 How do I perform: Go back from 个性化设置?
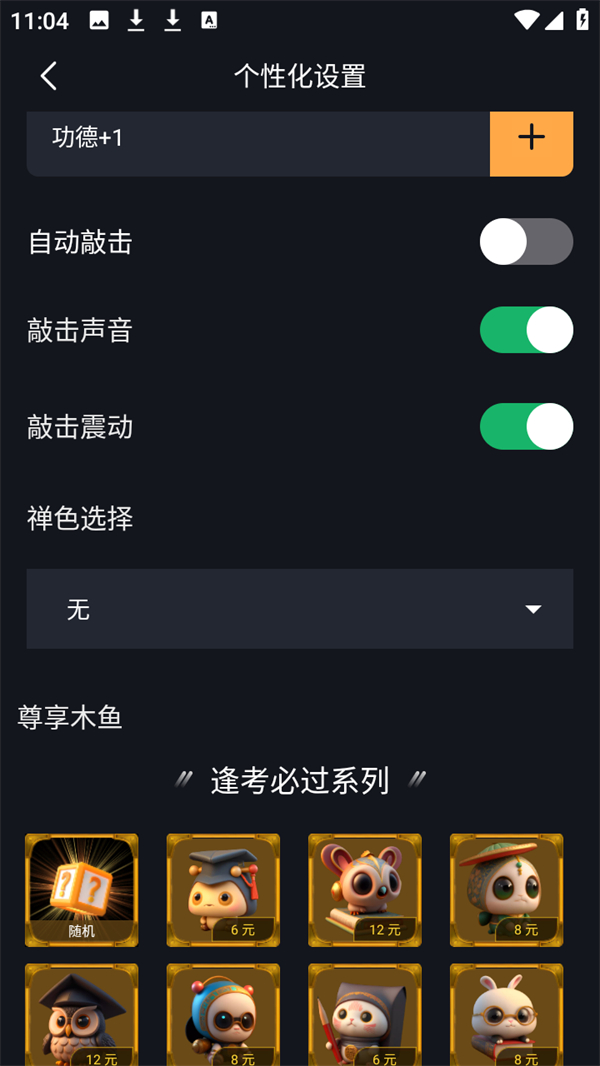(x=49, y=76)
